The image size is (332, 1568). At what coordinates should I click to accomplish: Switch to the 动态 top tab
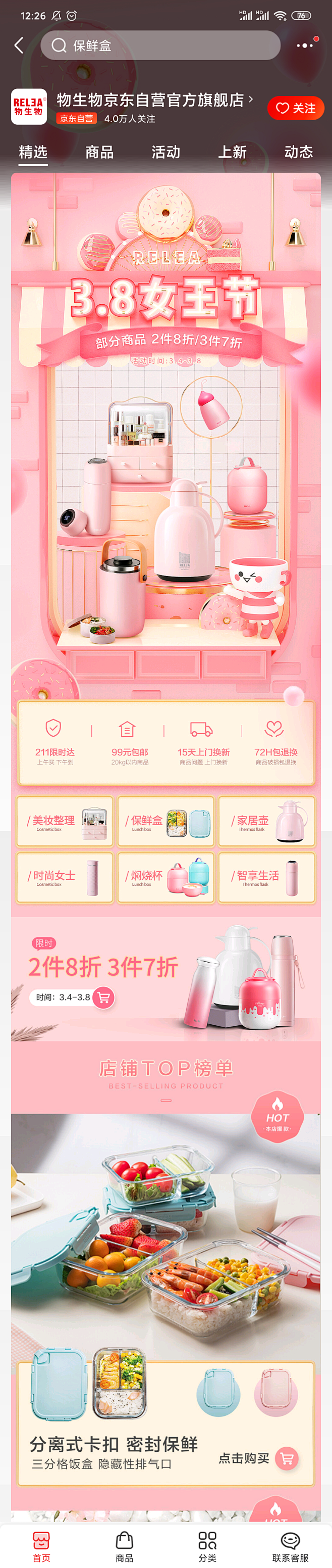point(298,152)
